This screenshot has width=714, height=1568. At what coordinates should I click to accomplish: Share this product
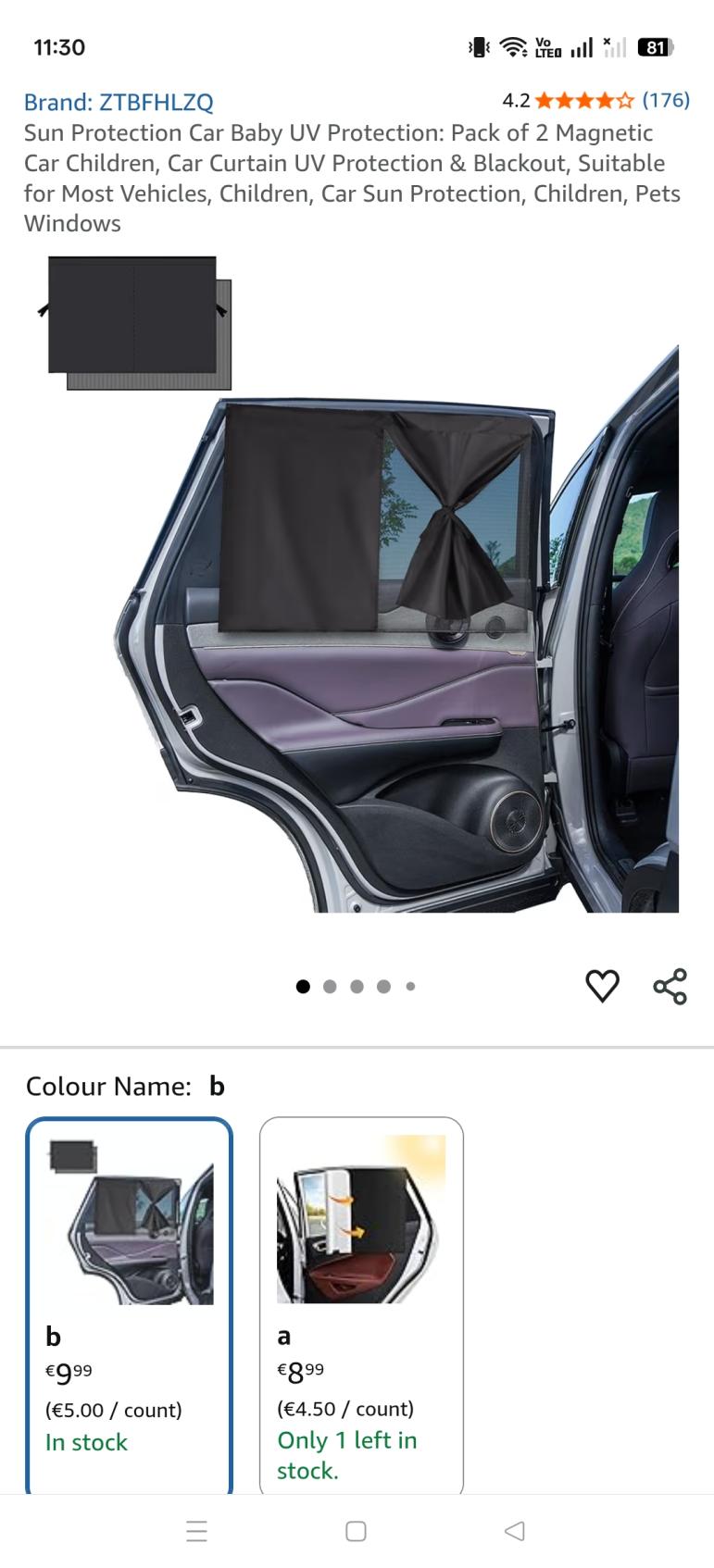(670, 986)
